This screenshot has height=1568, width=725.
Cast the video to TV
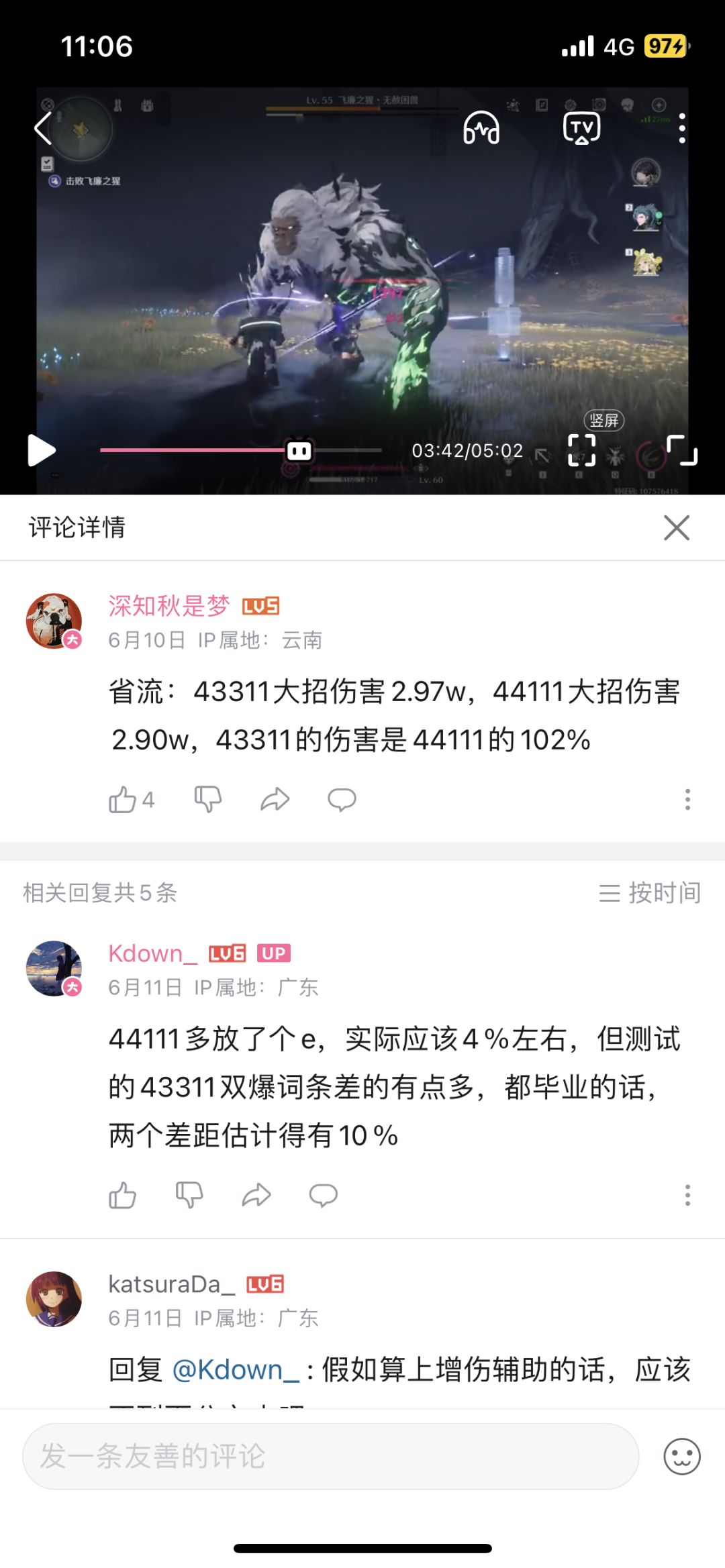(x=581, y=127)
